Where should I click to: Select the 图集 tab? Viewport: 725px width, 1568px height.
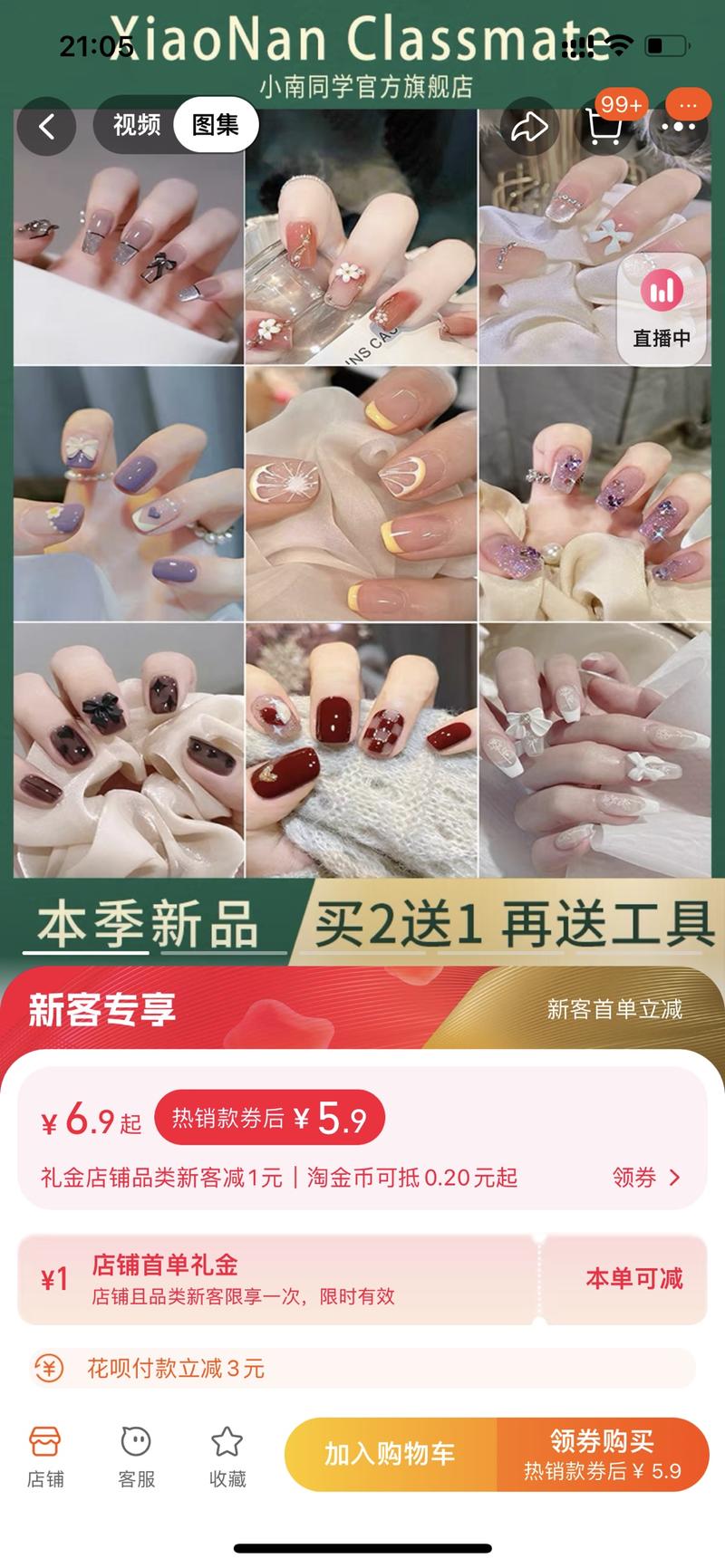pyautogui.click(x=216, y=125)
